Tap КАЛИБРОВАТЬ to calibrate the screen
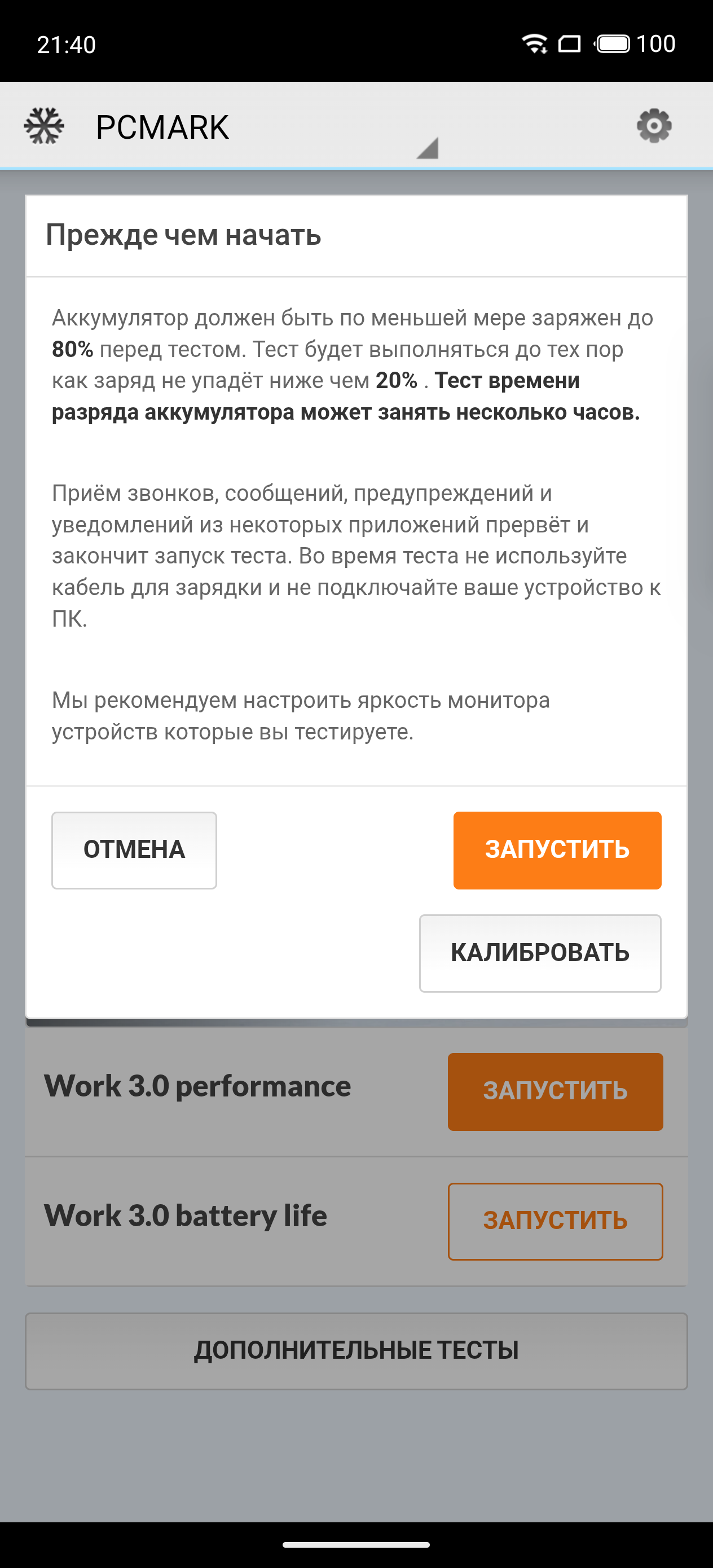The width and height of the screenshot is (713, 1568). click(x=539, y=953)
